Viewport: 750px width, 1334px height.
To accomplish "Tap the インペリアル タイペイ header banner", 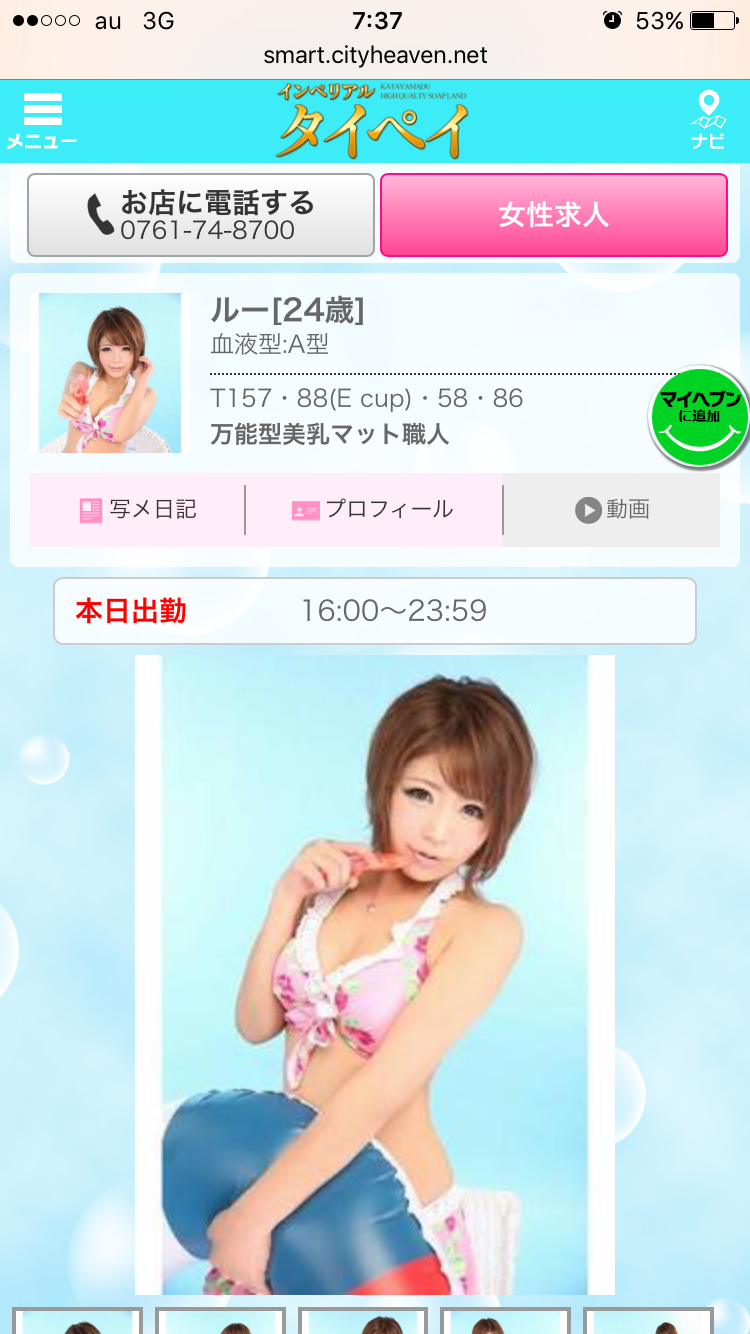I will point(372,121).
